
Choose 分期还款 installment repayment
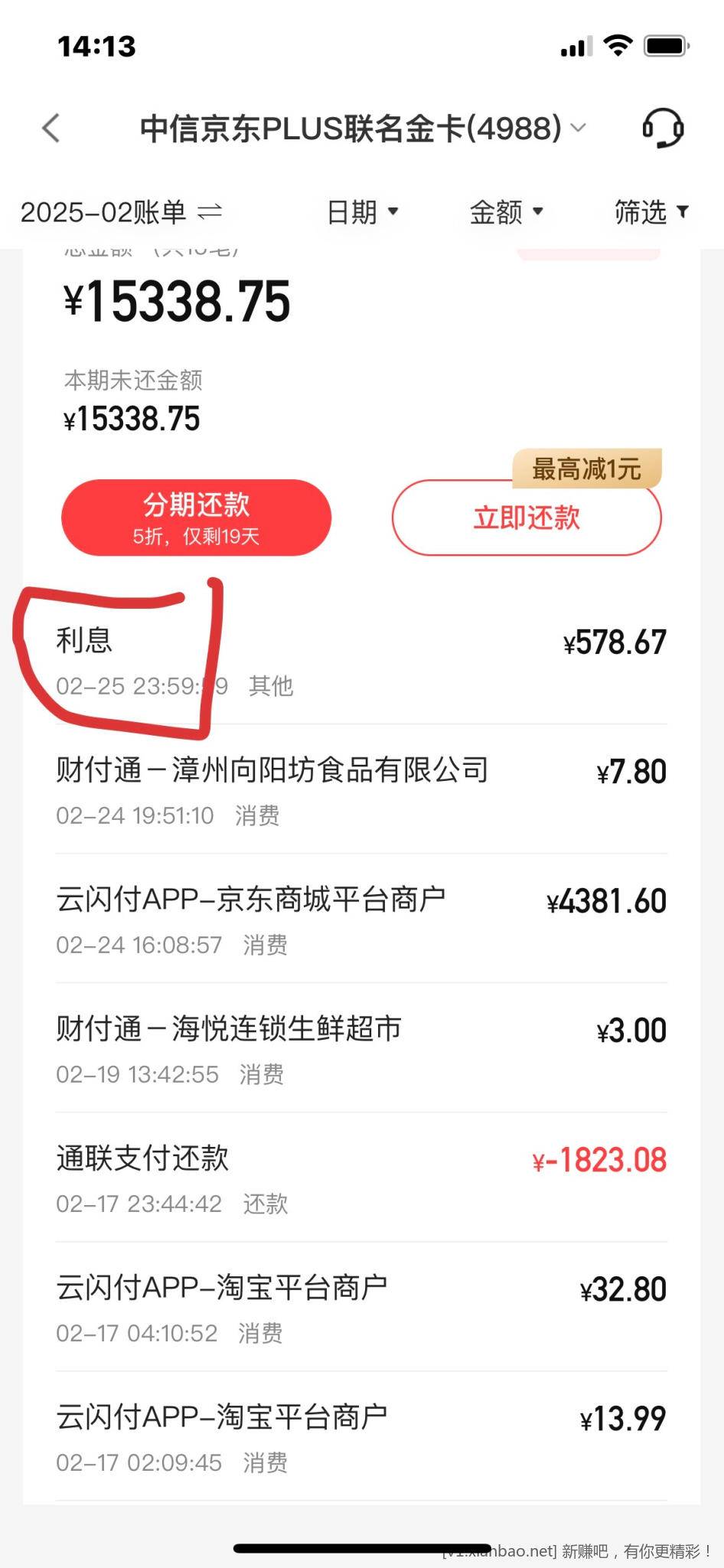click(x=196, y=517)
